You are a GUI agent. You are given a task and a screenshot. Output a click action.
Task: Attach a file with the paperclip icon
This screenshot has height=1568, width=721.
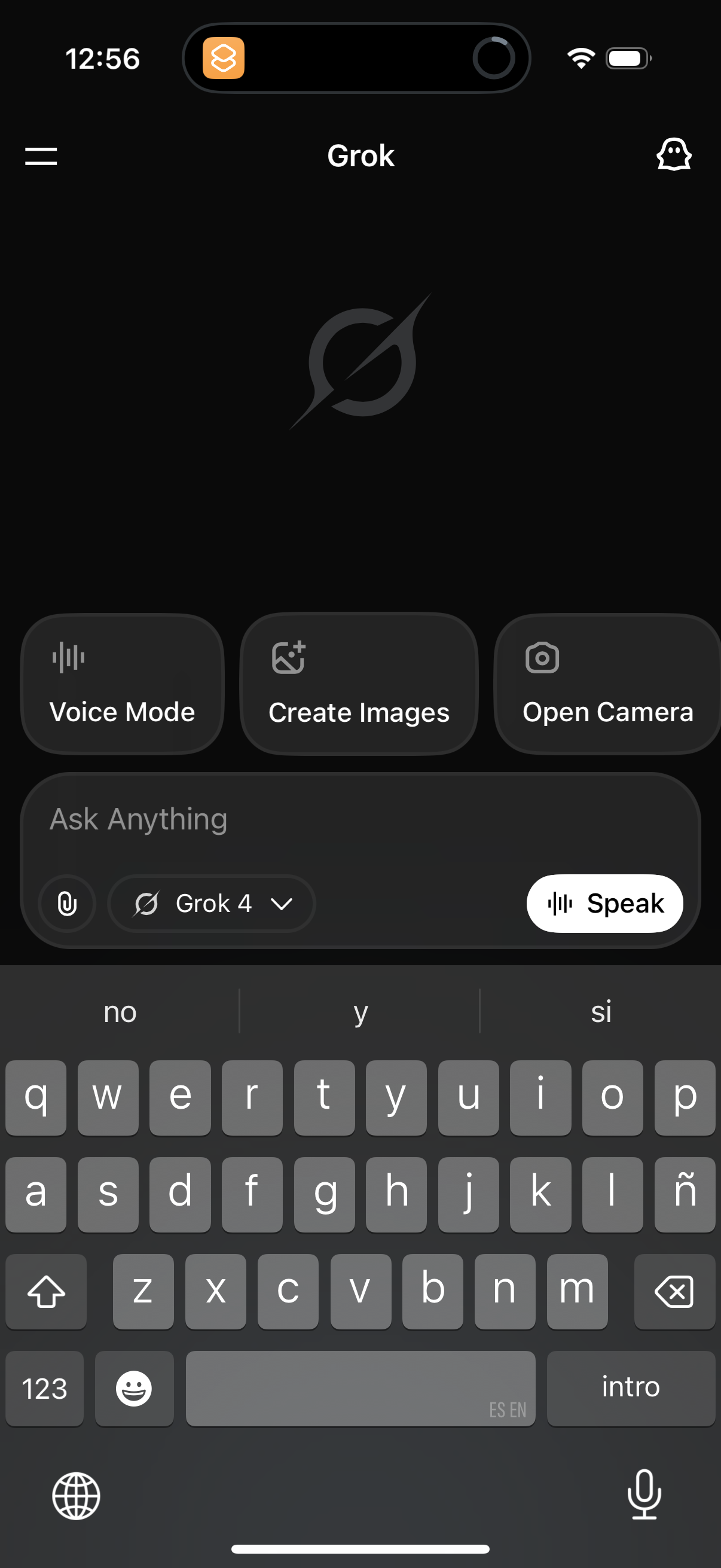pyautogui.click(x=67, y=904)
